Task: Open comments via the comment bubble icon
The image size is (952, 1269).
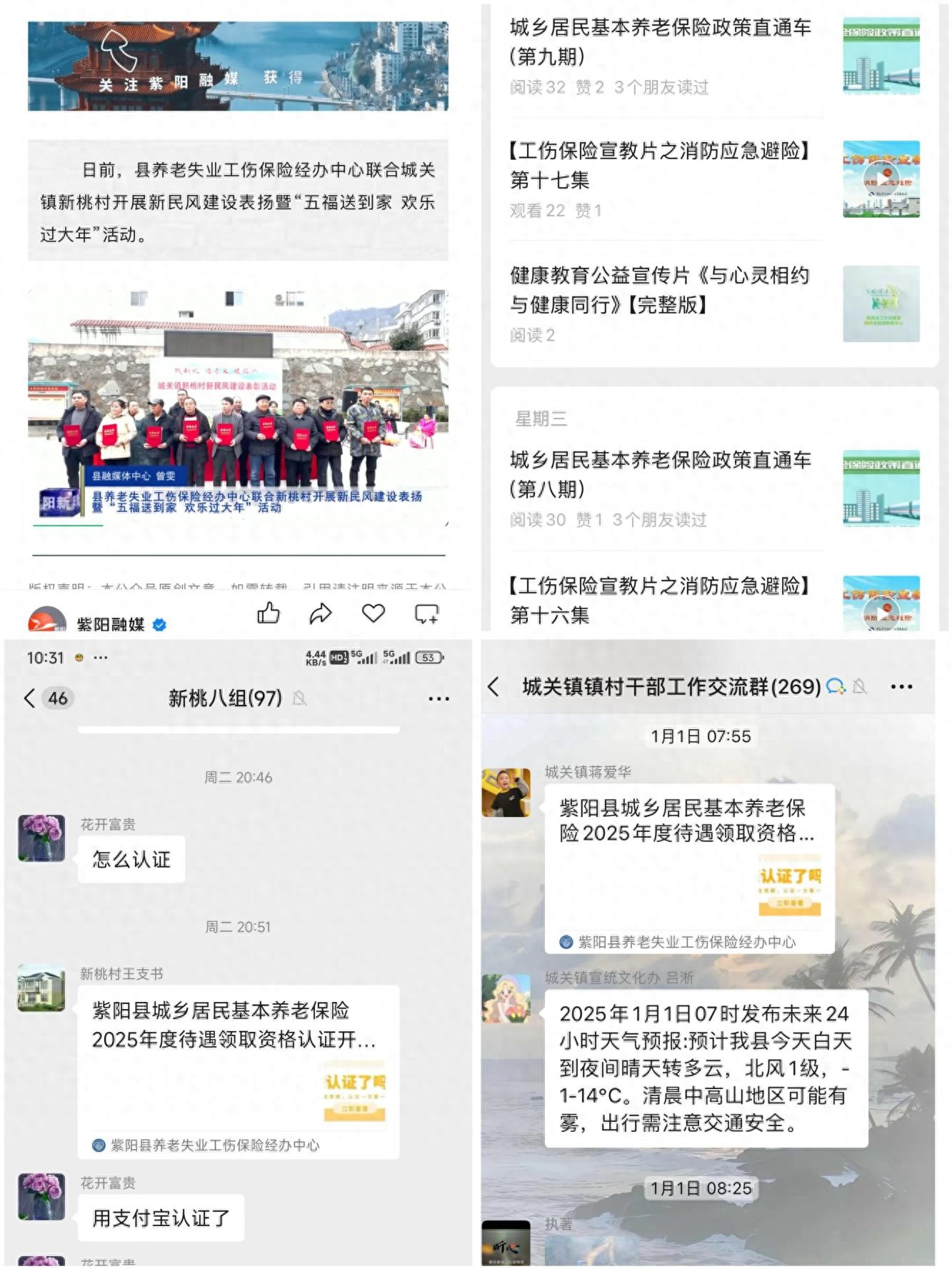Action: pos(427,612)
